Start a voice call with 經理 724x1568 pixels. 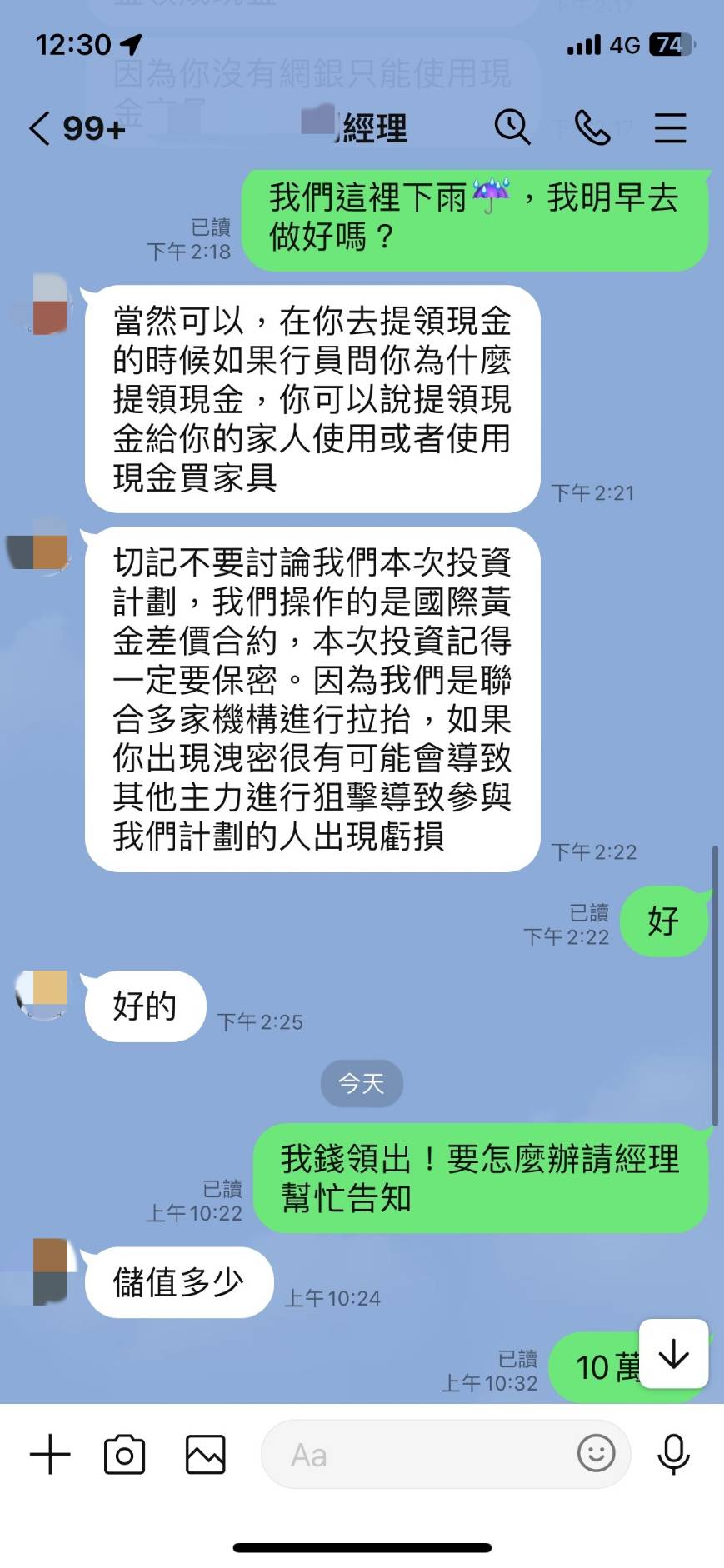pyautogui.click(x=592, y=128)
